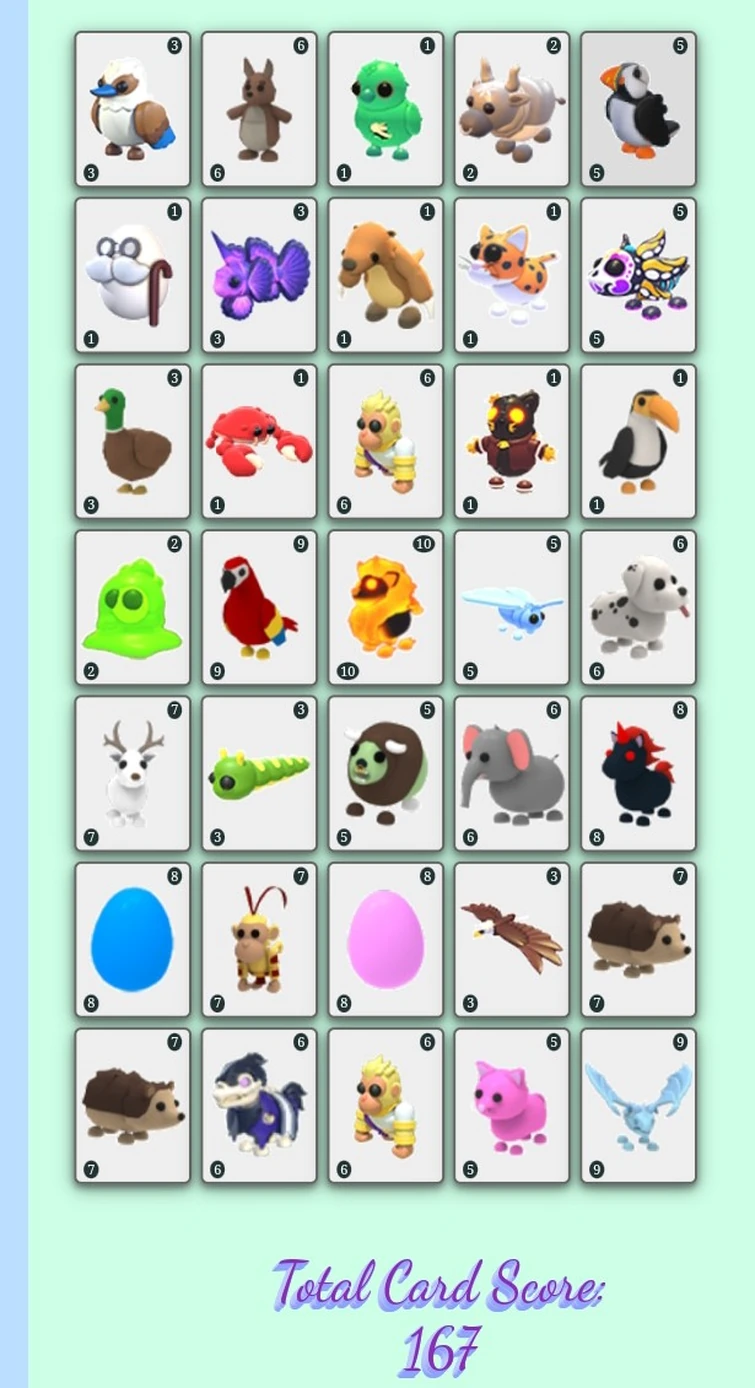755x1388 pixels.
Task: Open the toucan card
Action: pos(638,441)
